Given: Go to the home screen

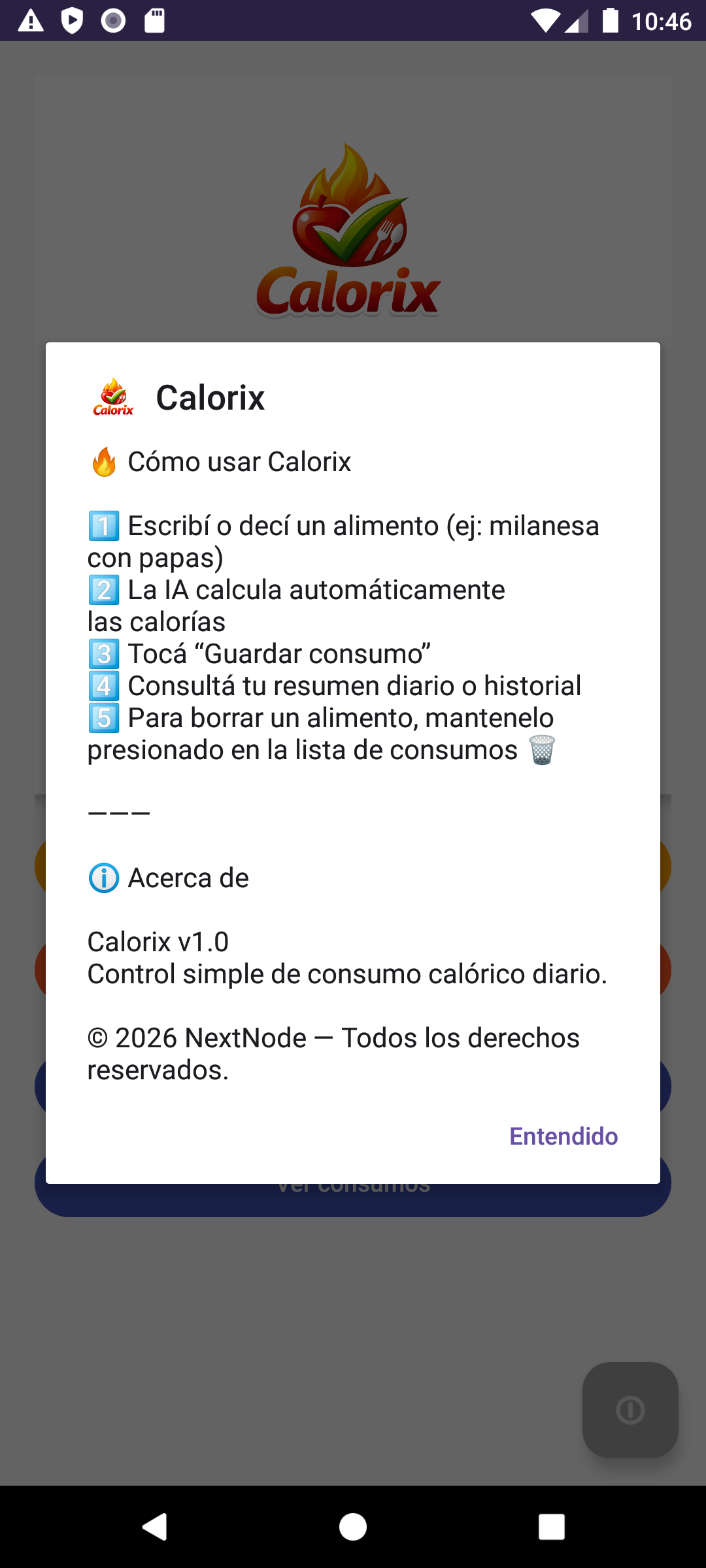Looking at the screenshot, I should (x=353, y=1527).
